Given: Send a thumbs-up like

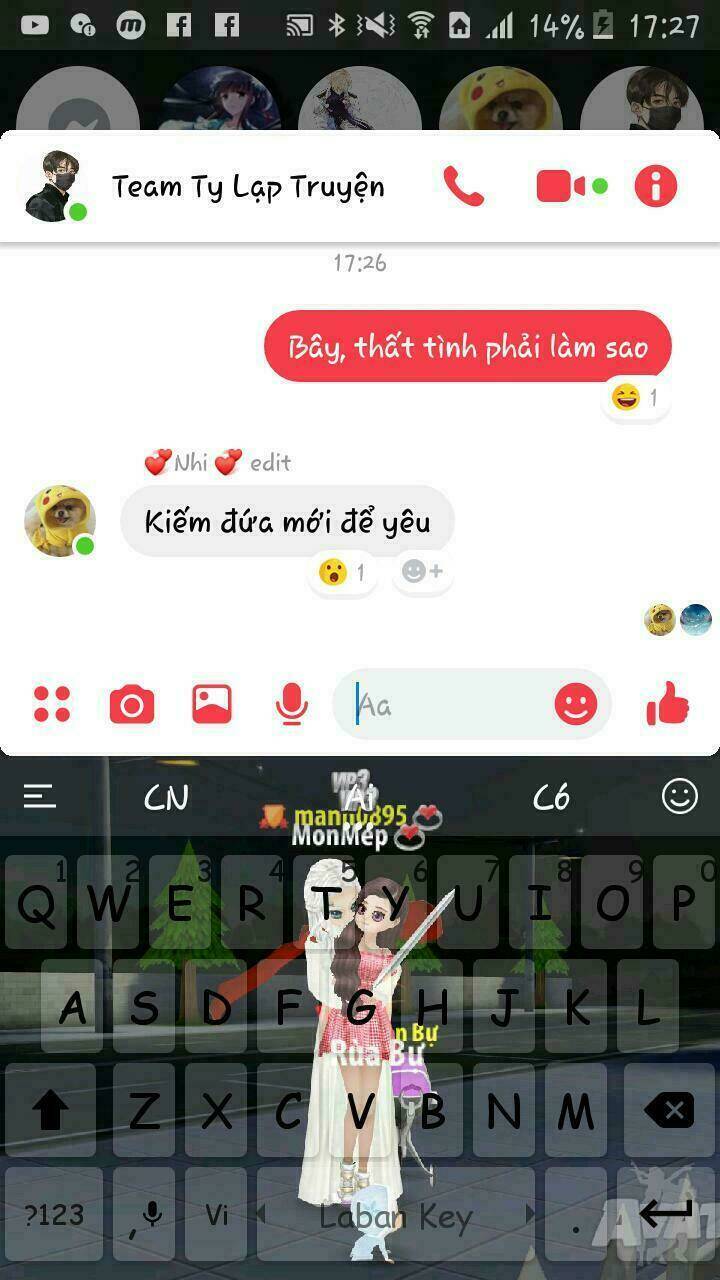Looking at the screenshot, I should [x=668, y=705].
